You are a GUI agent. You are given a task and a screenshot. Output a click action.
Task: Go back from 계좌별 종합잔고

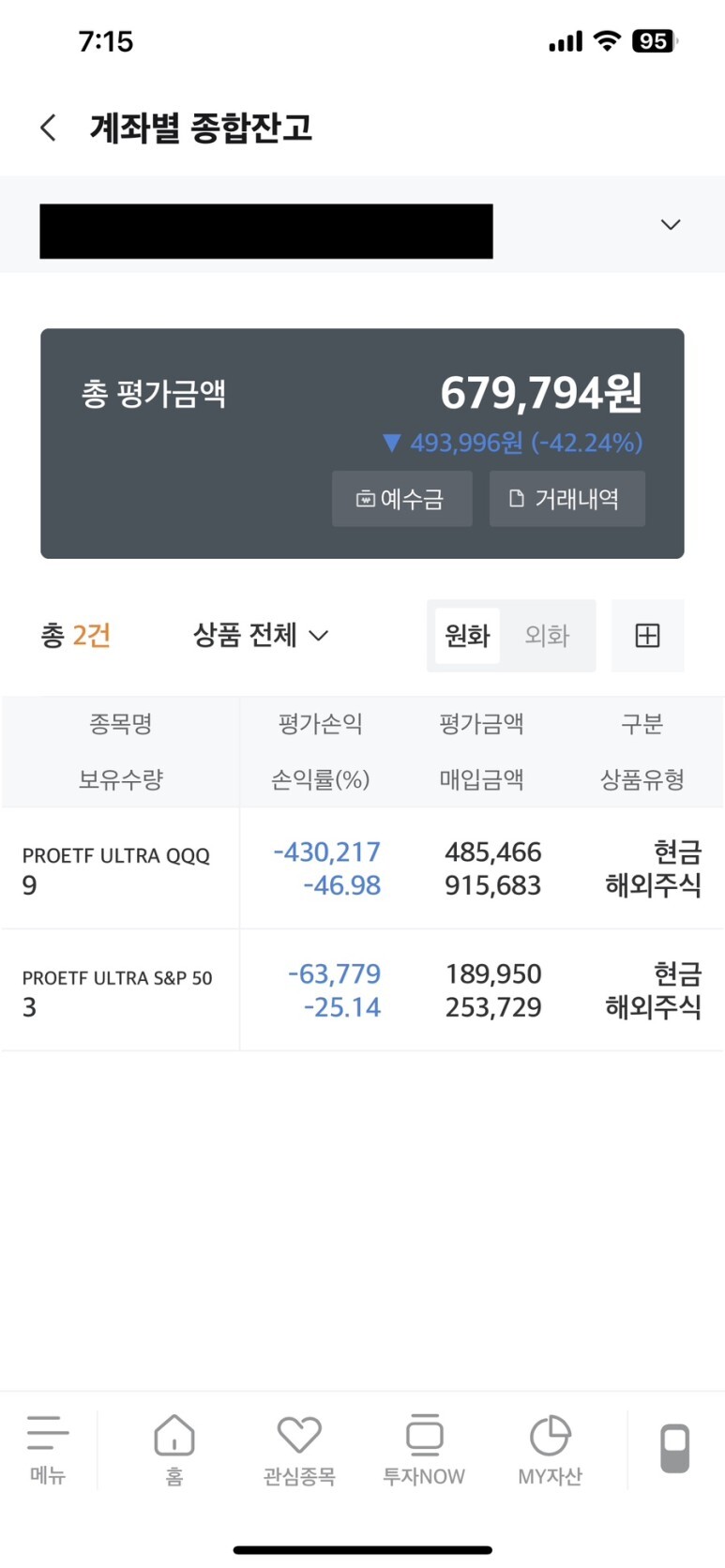click(x=49, y=128)
